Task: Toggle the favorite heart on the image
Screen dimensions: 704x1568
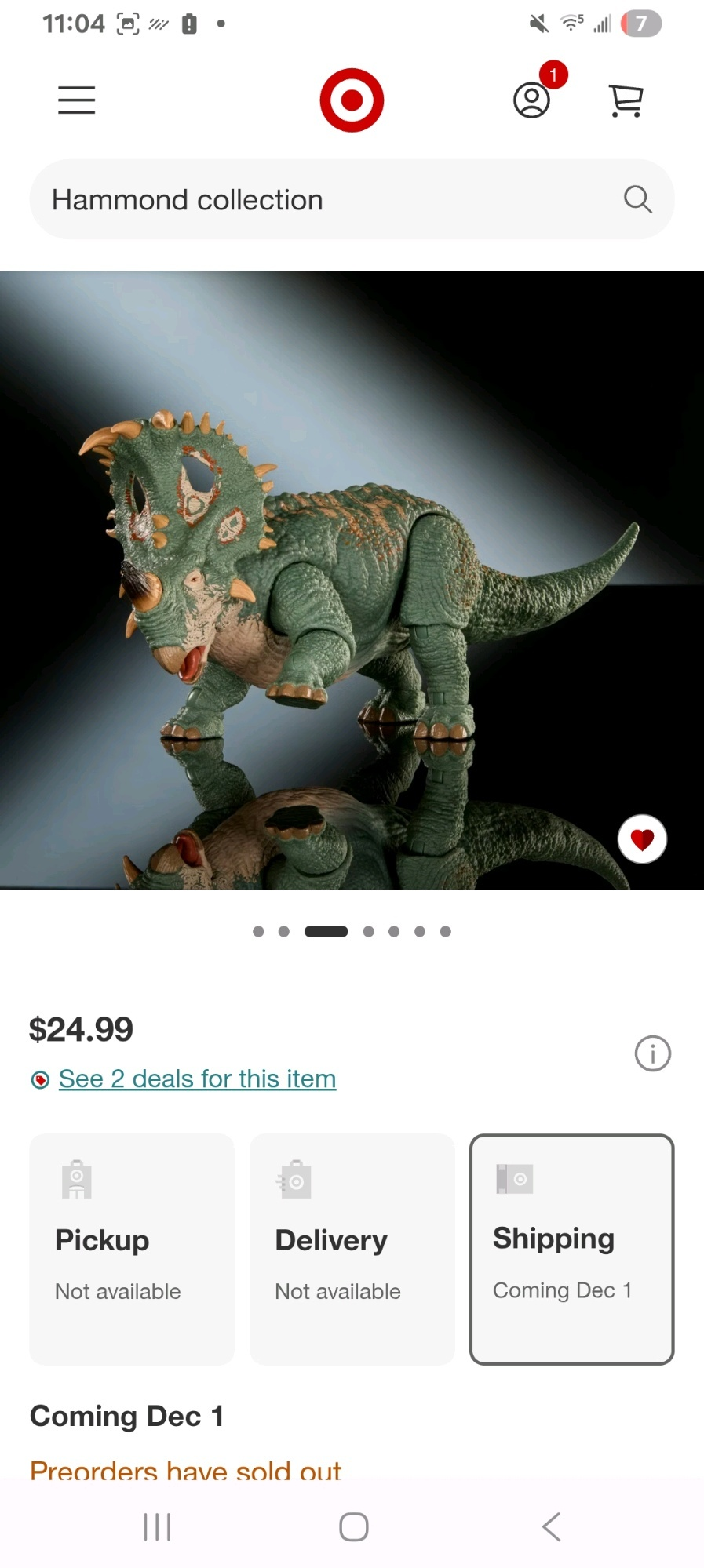Action: pos(642,839)
